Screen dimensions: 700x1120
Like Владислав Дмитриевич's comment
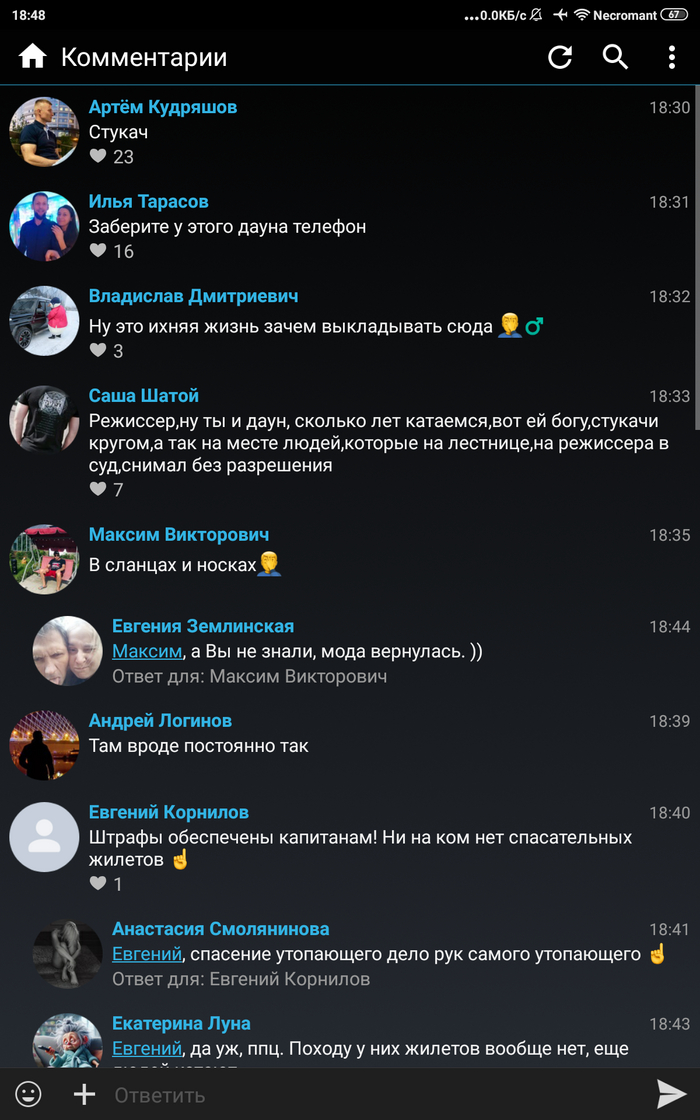98,350
